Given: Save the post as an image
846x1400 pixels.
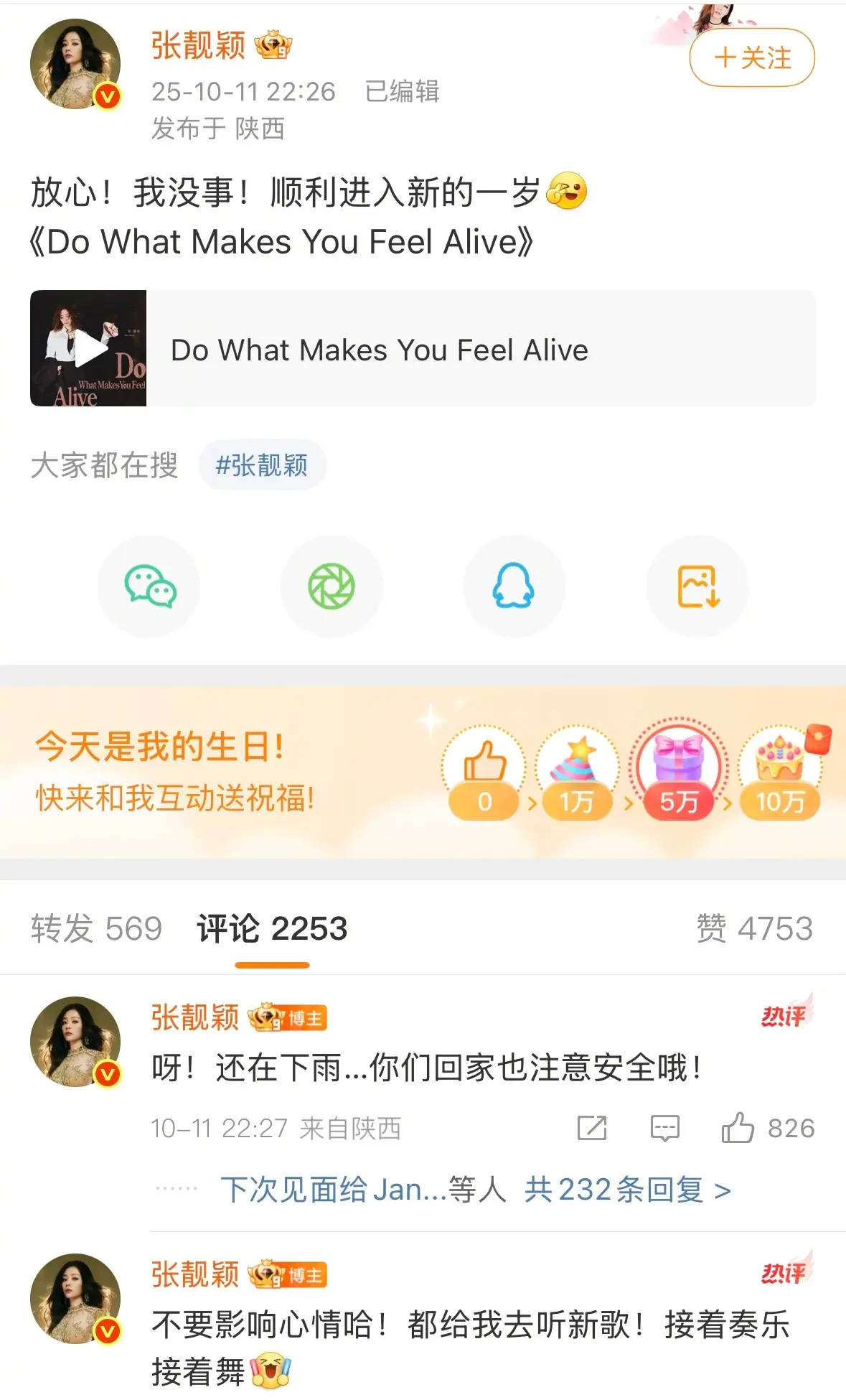Looking at the screenshot, I should (x=697, y=586).
